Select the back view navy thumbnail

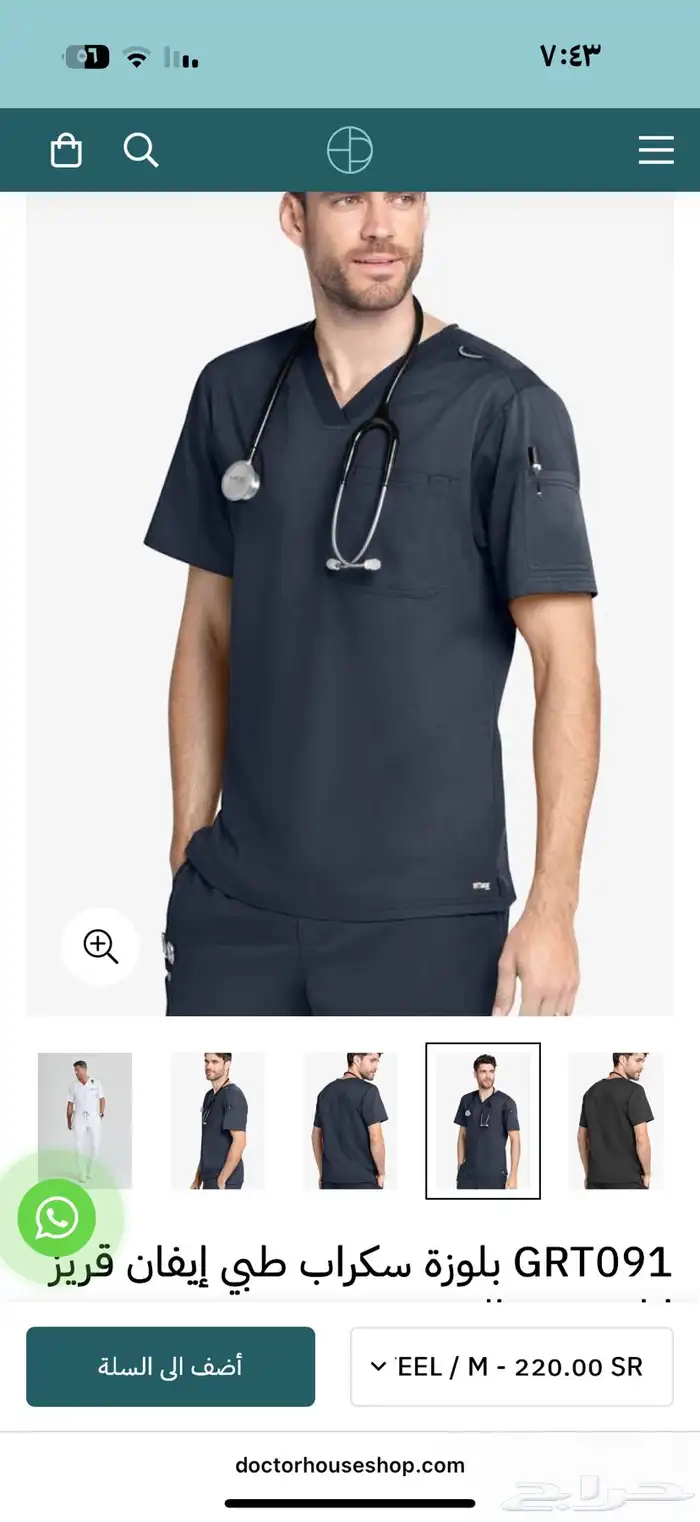pos(350,1120)
